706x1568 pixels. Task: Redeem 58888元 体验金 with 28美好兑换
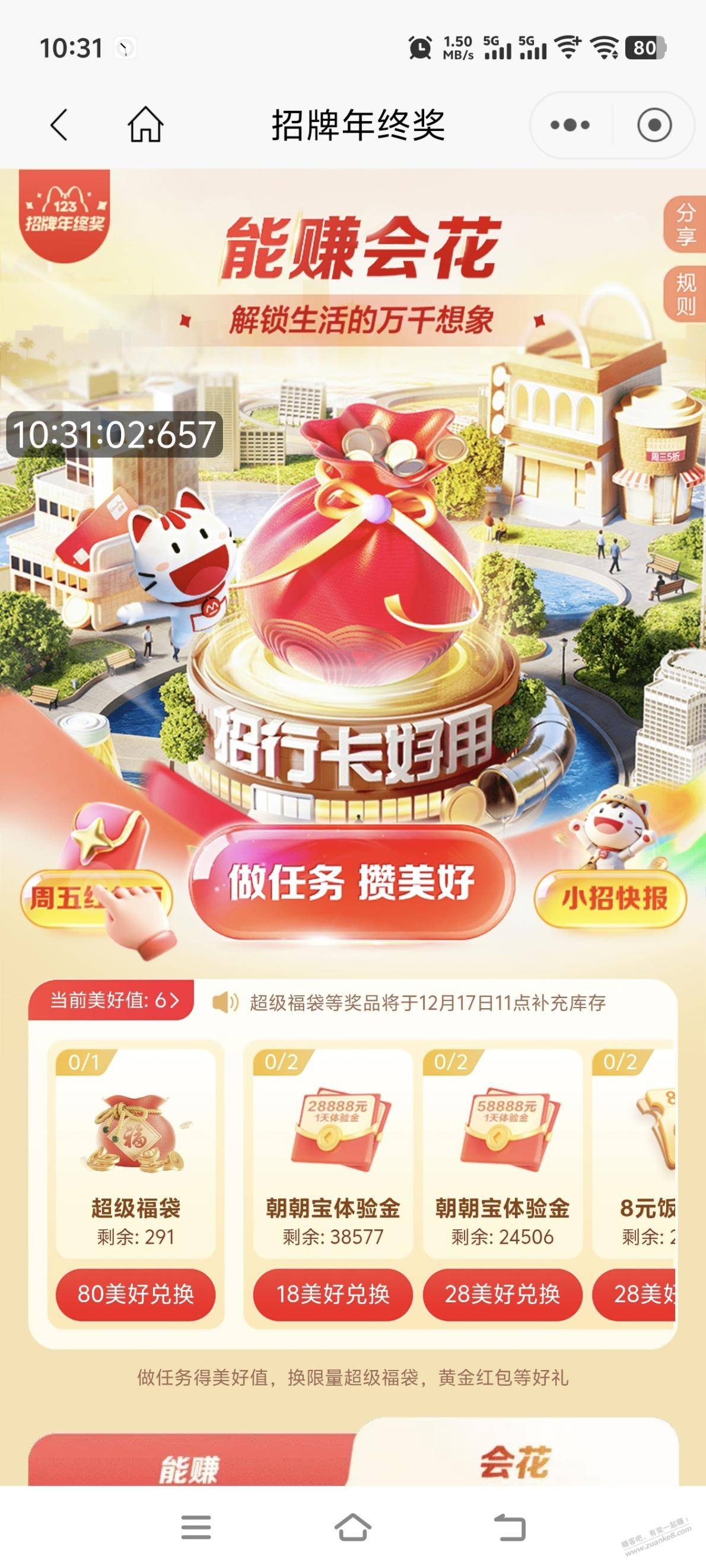pyautogui.click(x=502, y=1293)
